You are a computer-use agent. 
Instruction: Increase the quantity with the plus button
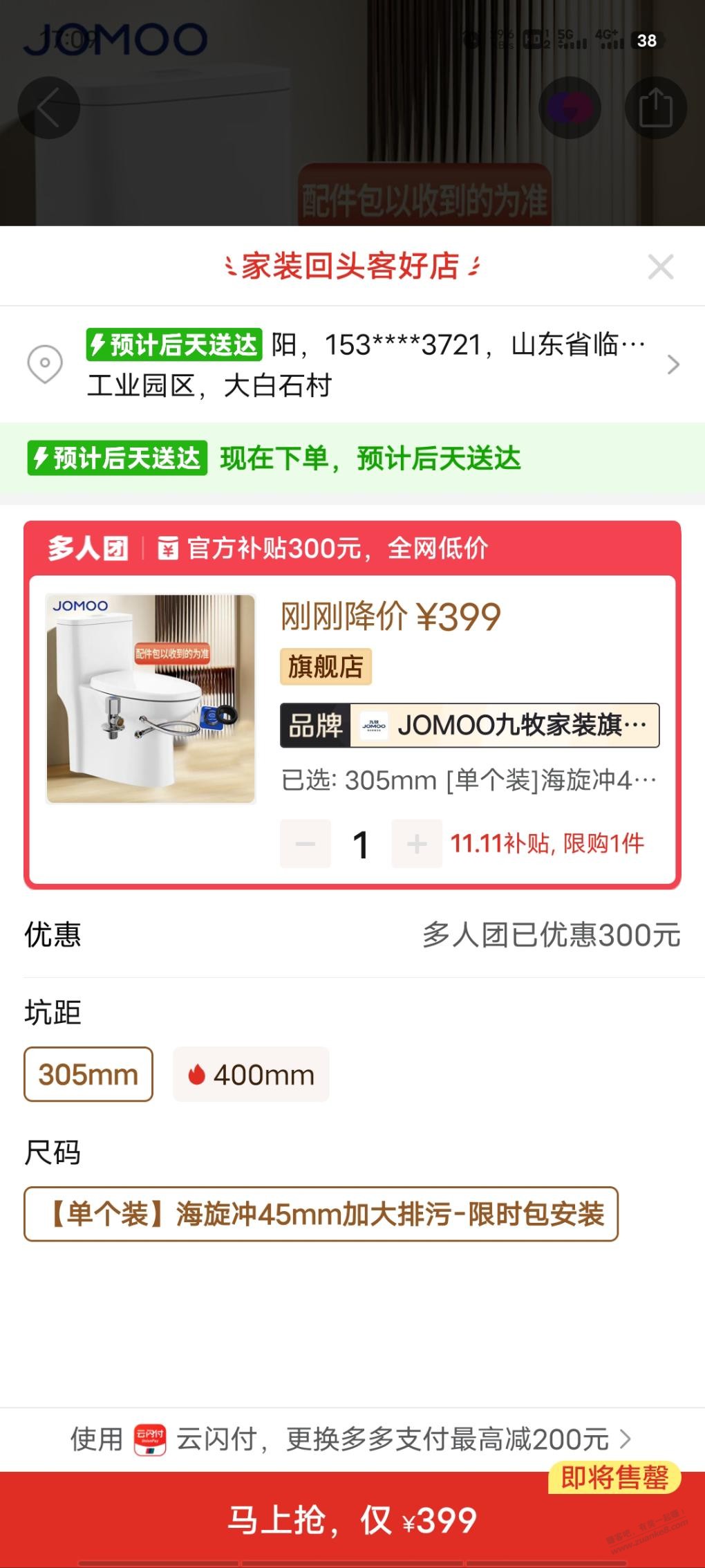pos(416,844)
